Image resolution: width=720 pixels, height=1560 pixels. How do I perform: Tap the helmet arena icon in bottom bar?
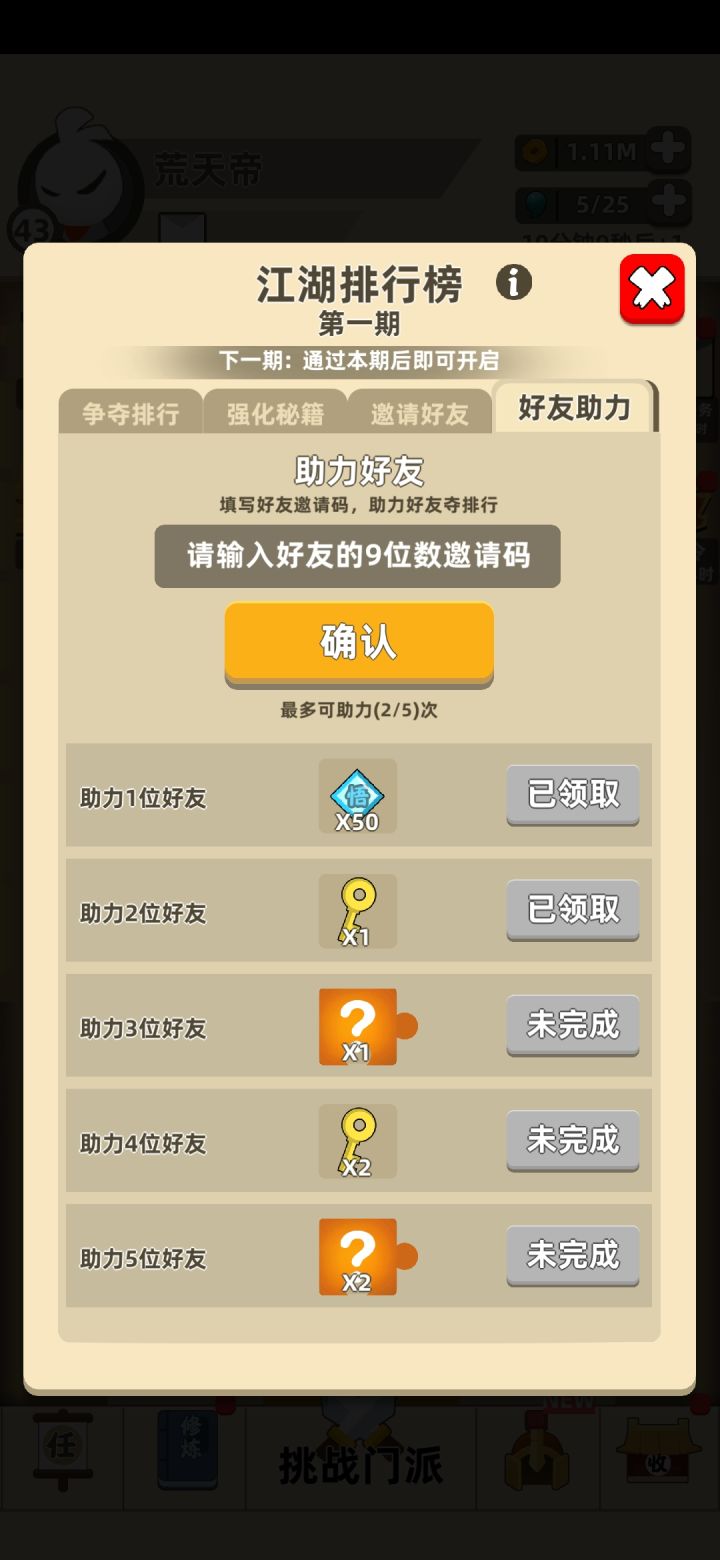[x=537, y=1457]
